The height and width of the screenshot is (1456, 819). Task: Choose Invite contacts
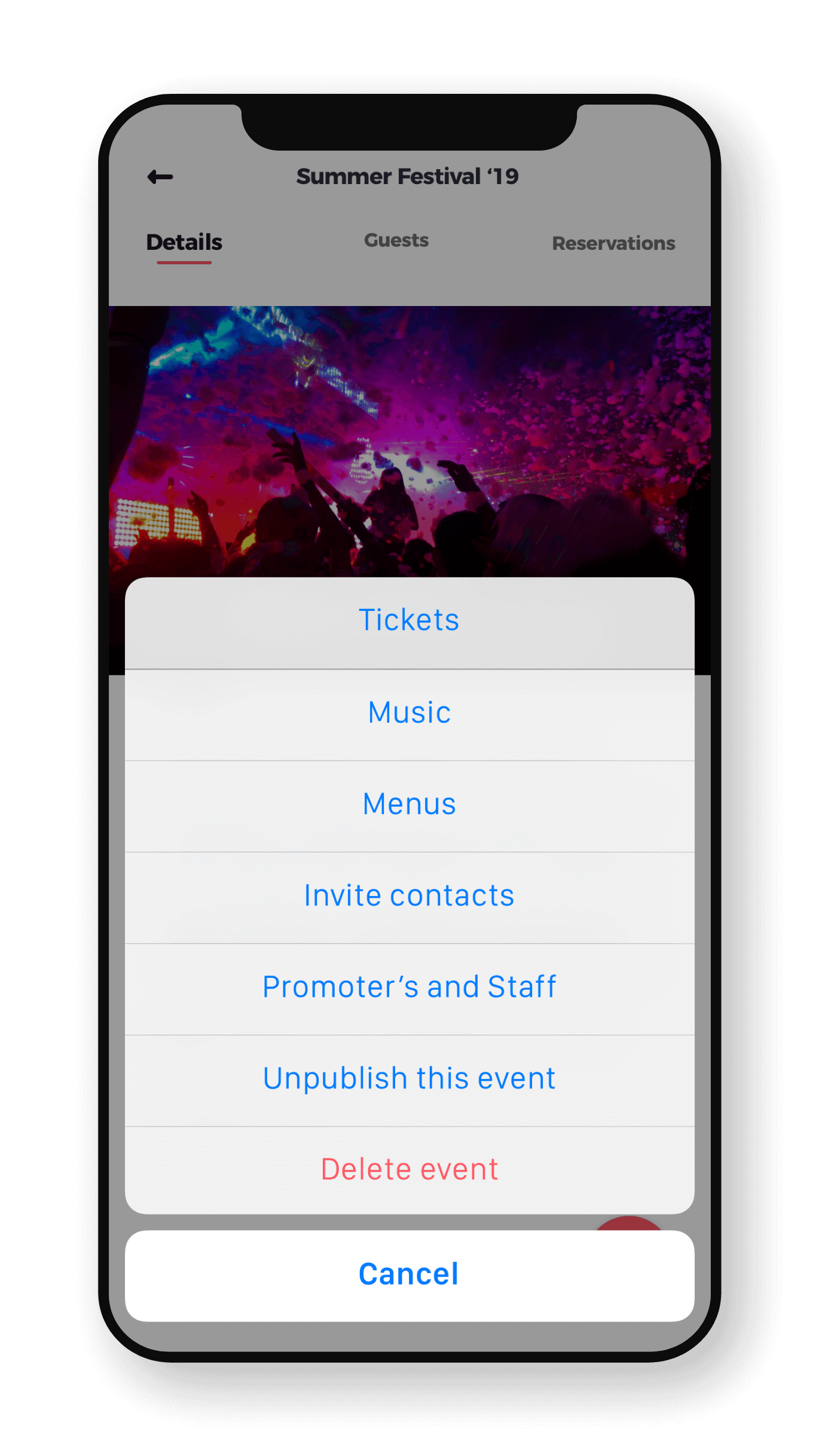click(409, 895)
